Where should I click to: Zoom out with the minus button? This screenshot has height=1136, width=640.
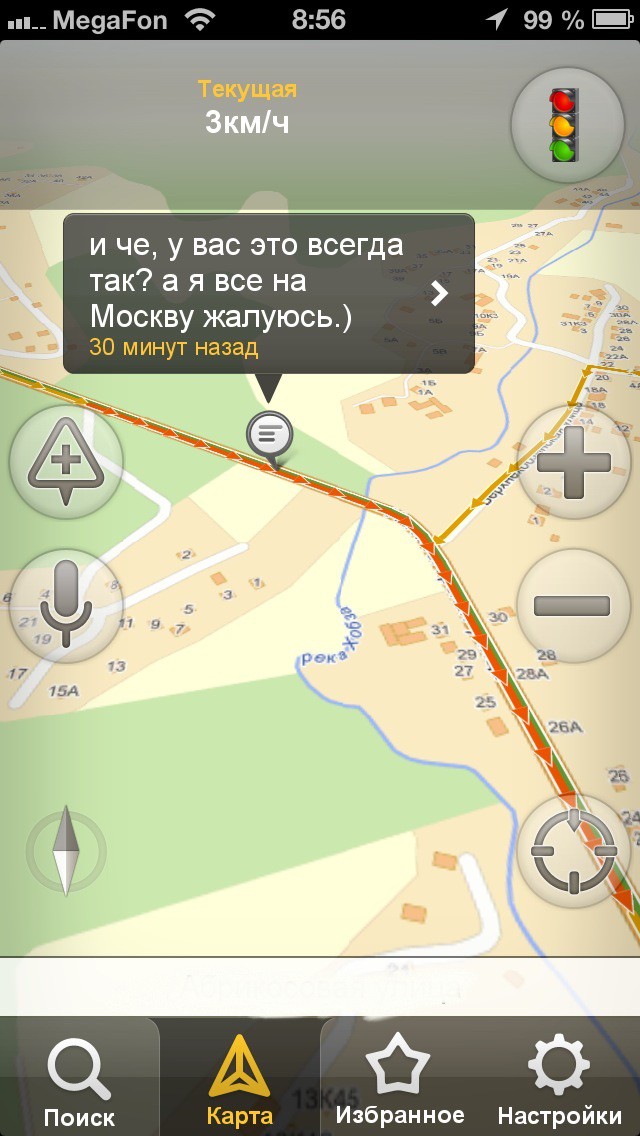pos(573,605)
